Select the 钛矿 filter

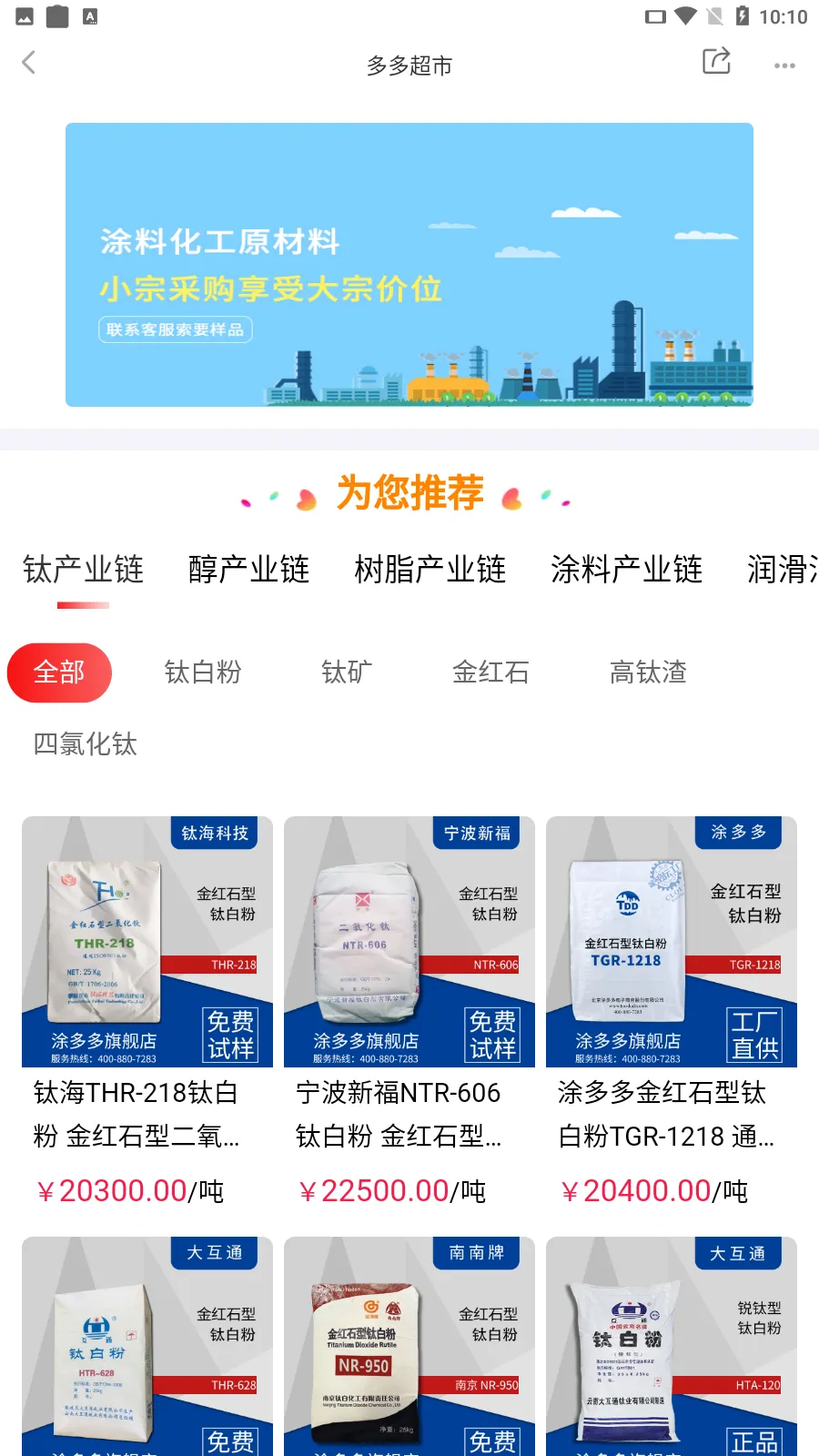(x=346, y=672)
